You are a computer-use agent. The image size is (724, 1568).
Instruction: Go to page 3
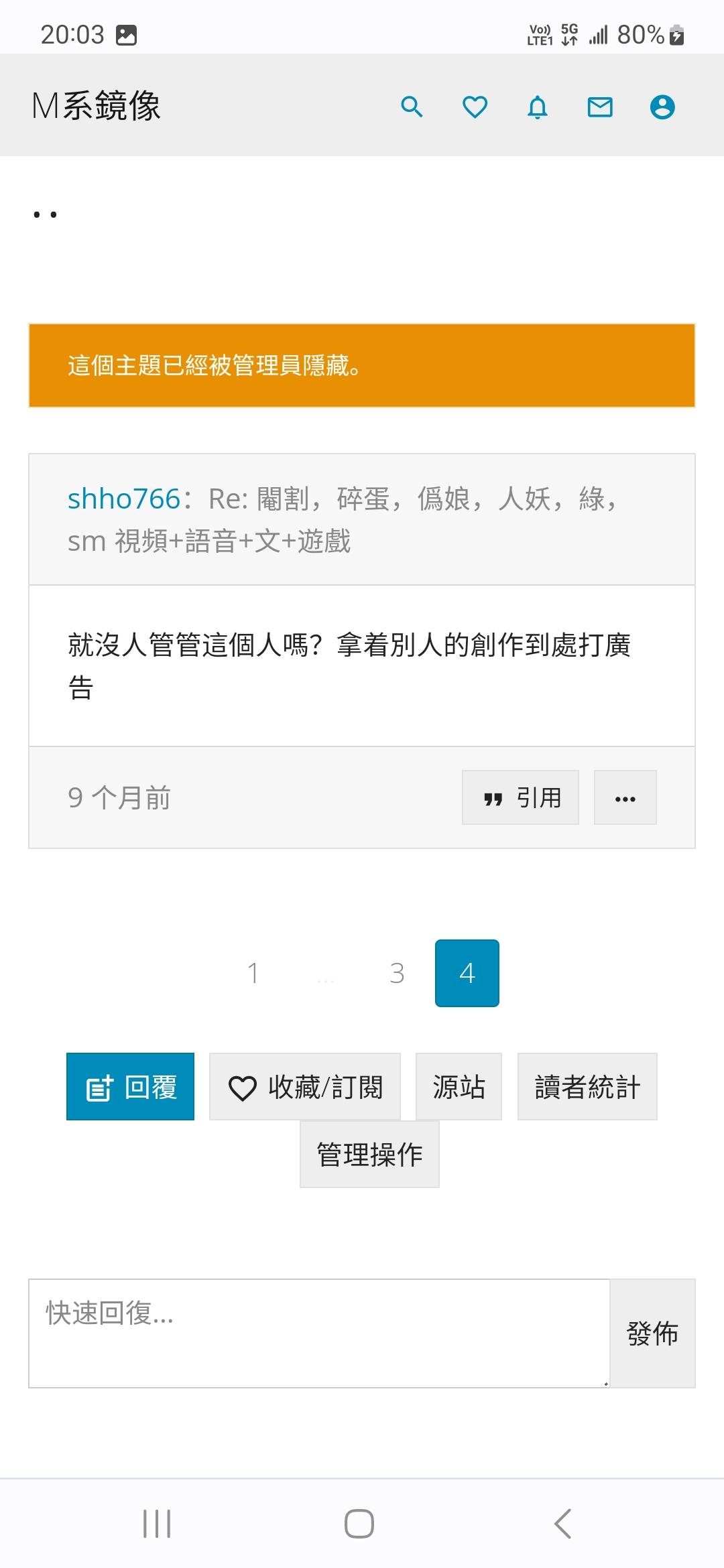[x=397, y=973]
